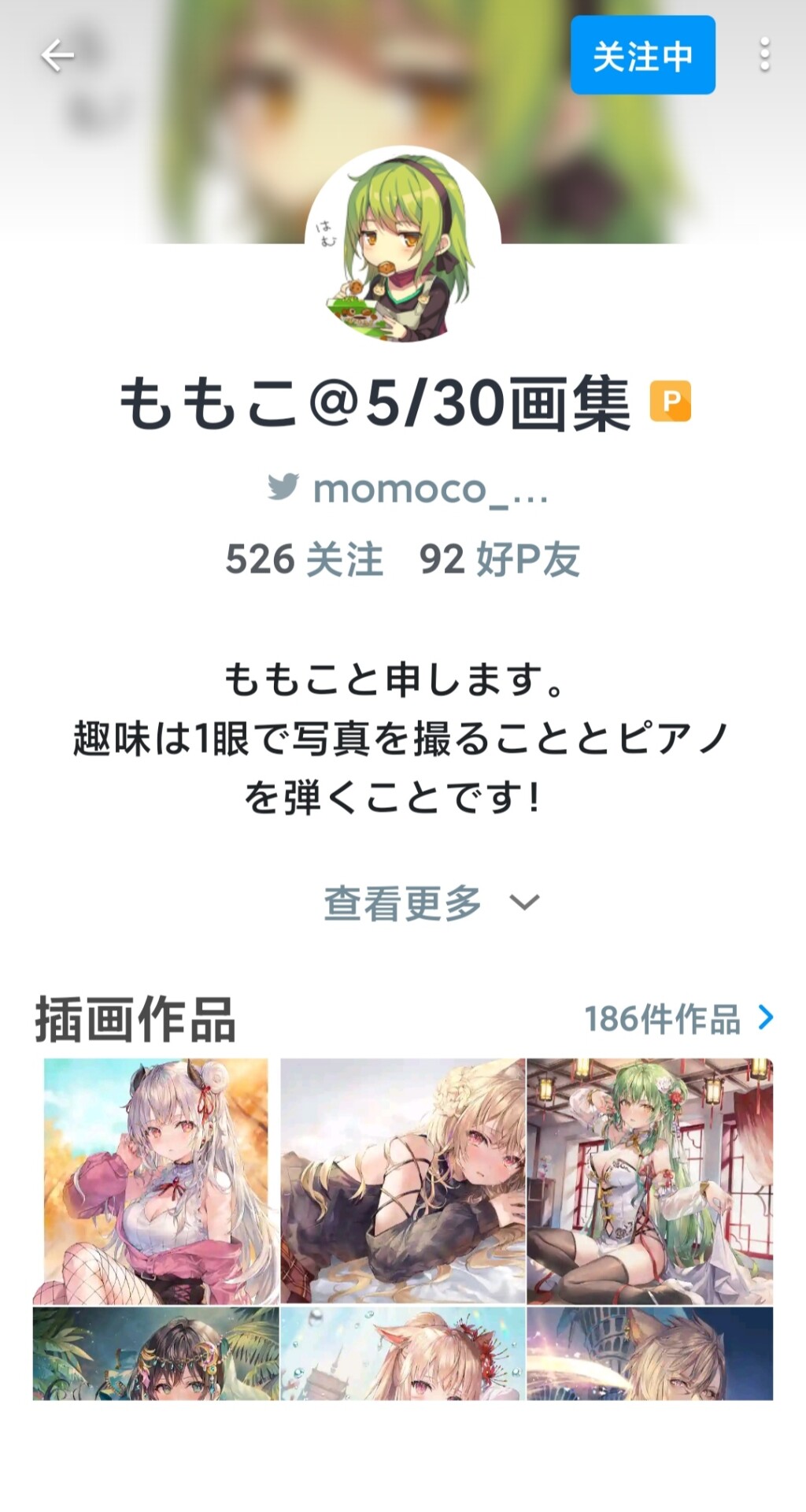Screen dimensions: 806x1512
Task: Open the green-haired girl in Chinese room
Action: click(x=649, y=1180)
